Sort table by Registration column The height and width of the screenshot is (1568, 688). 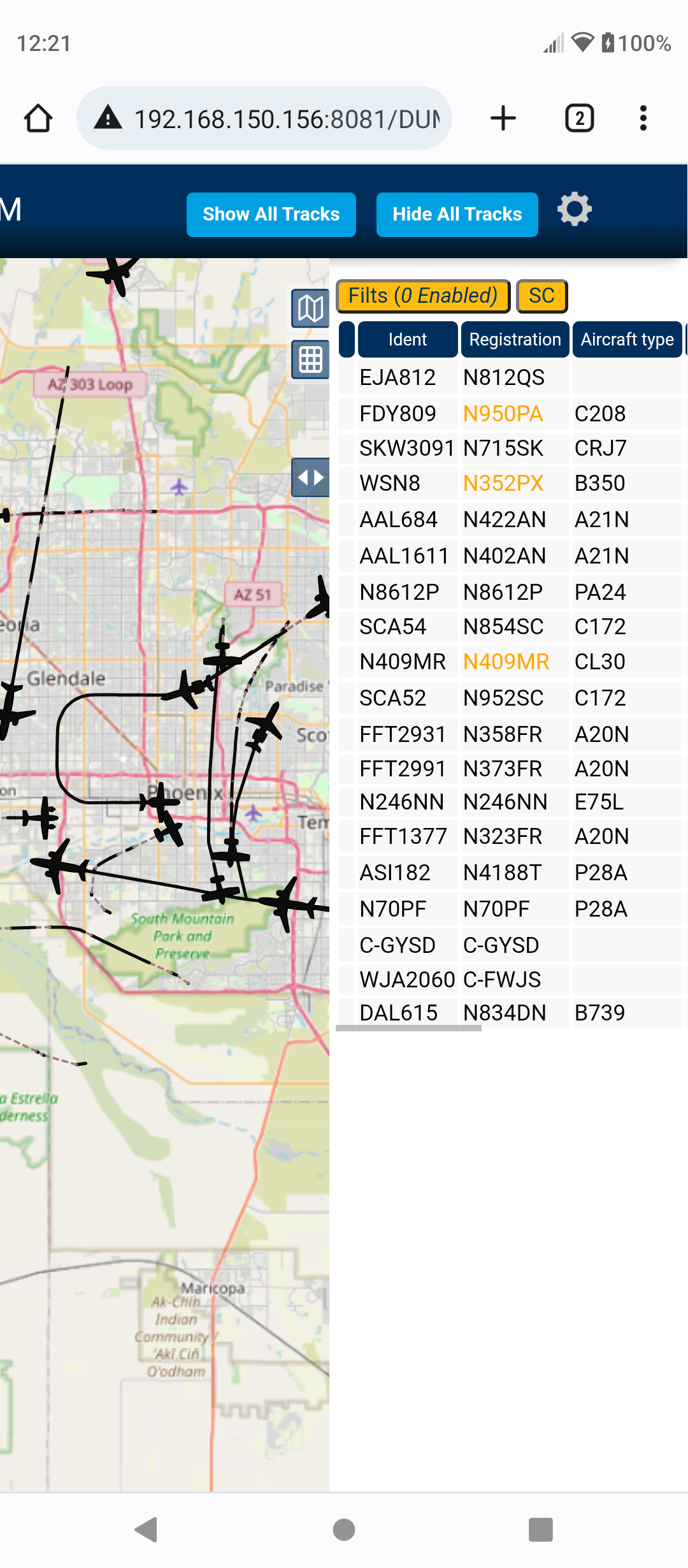click(515, 339)
